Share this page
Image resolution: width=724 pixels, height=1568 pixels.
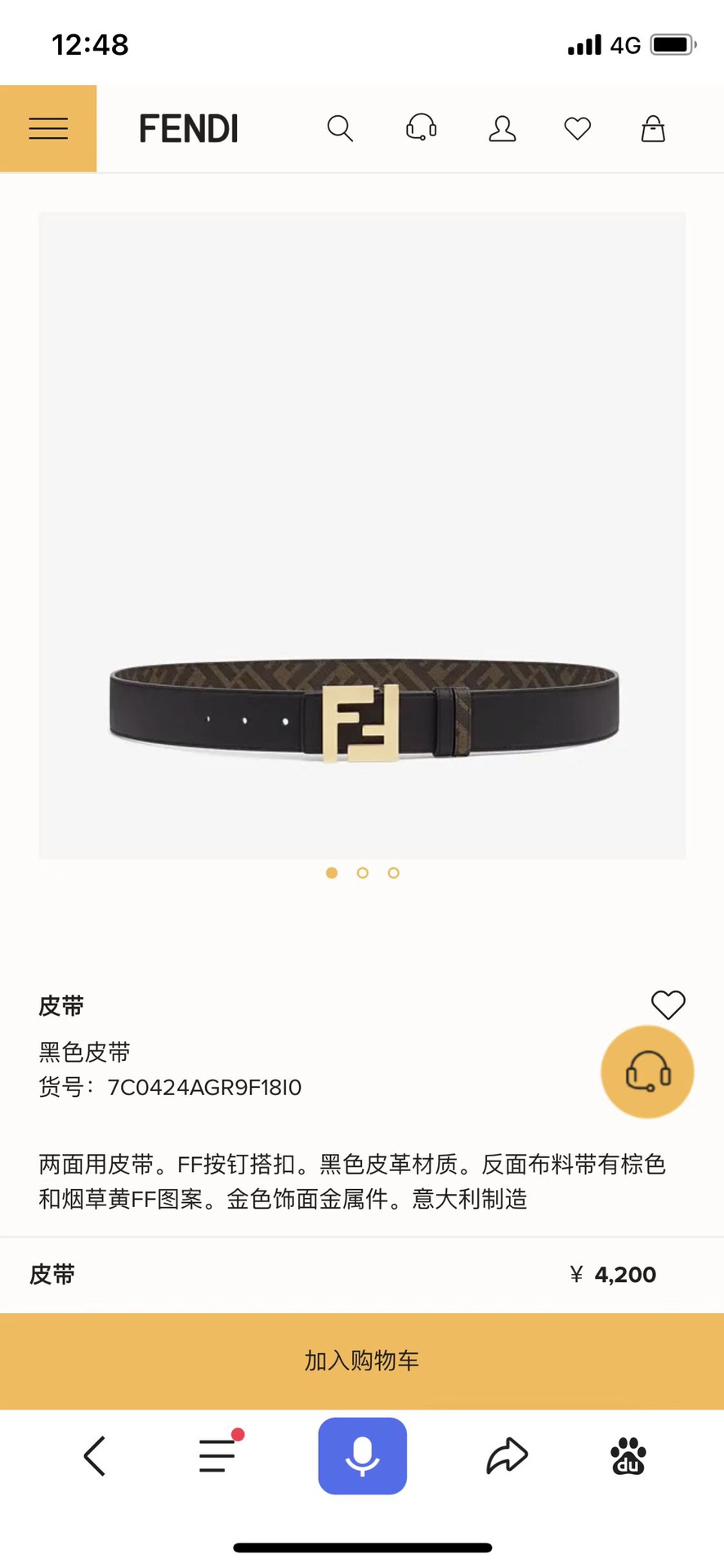pos(507,1456)
